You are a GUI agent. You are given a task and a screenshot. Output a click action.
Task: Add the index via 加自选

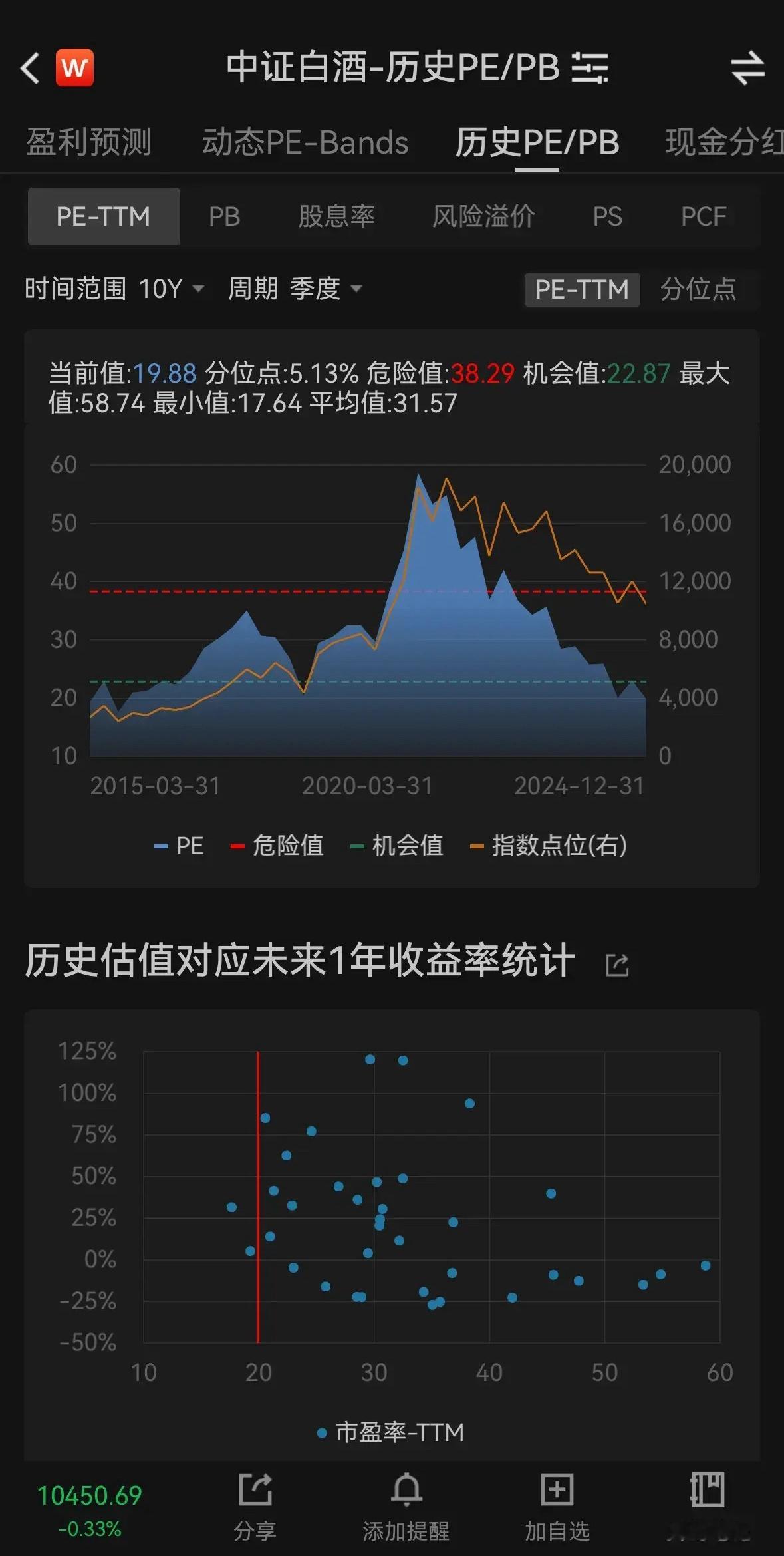point(557,1507)
